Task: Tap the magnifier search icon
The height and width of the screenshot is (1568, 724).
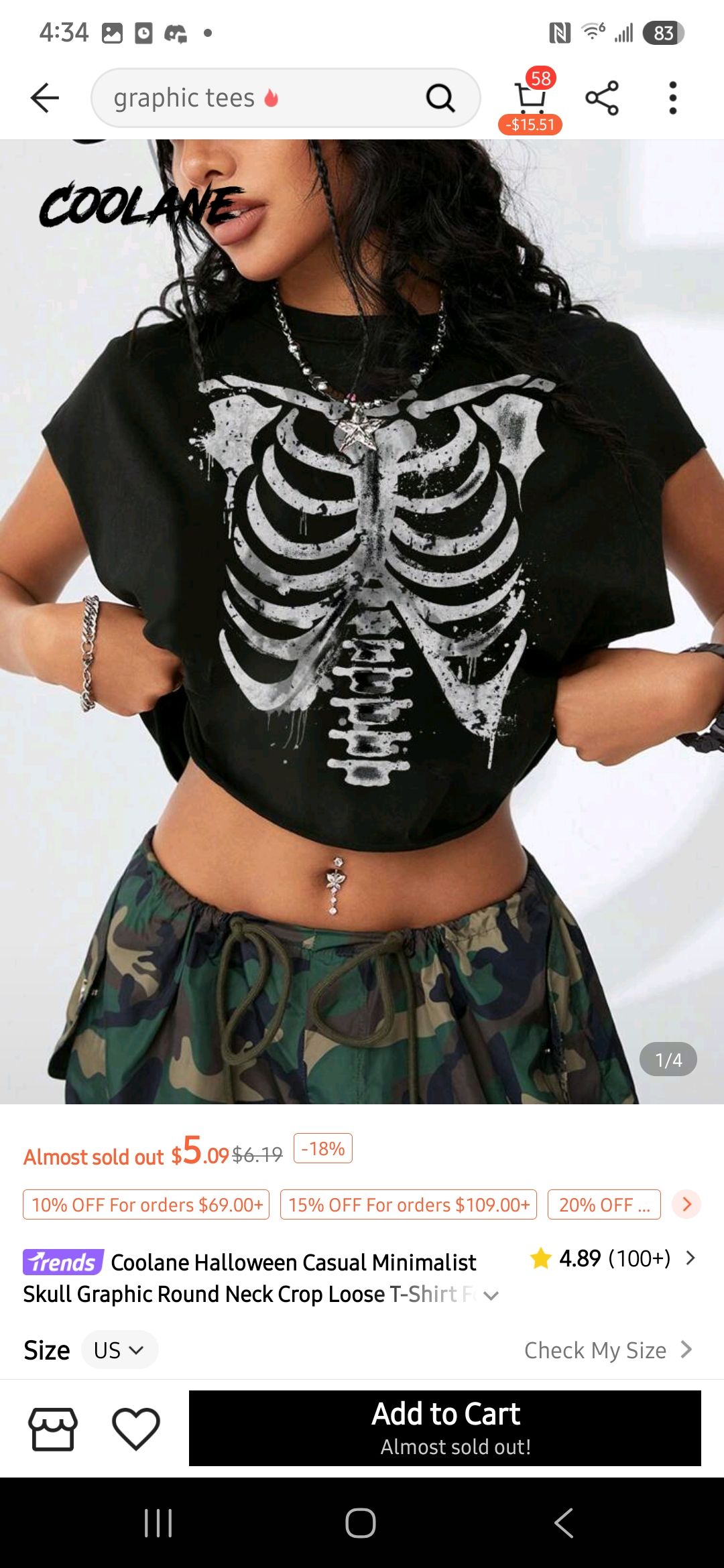Action: [440, 99]
